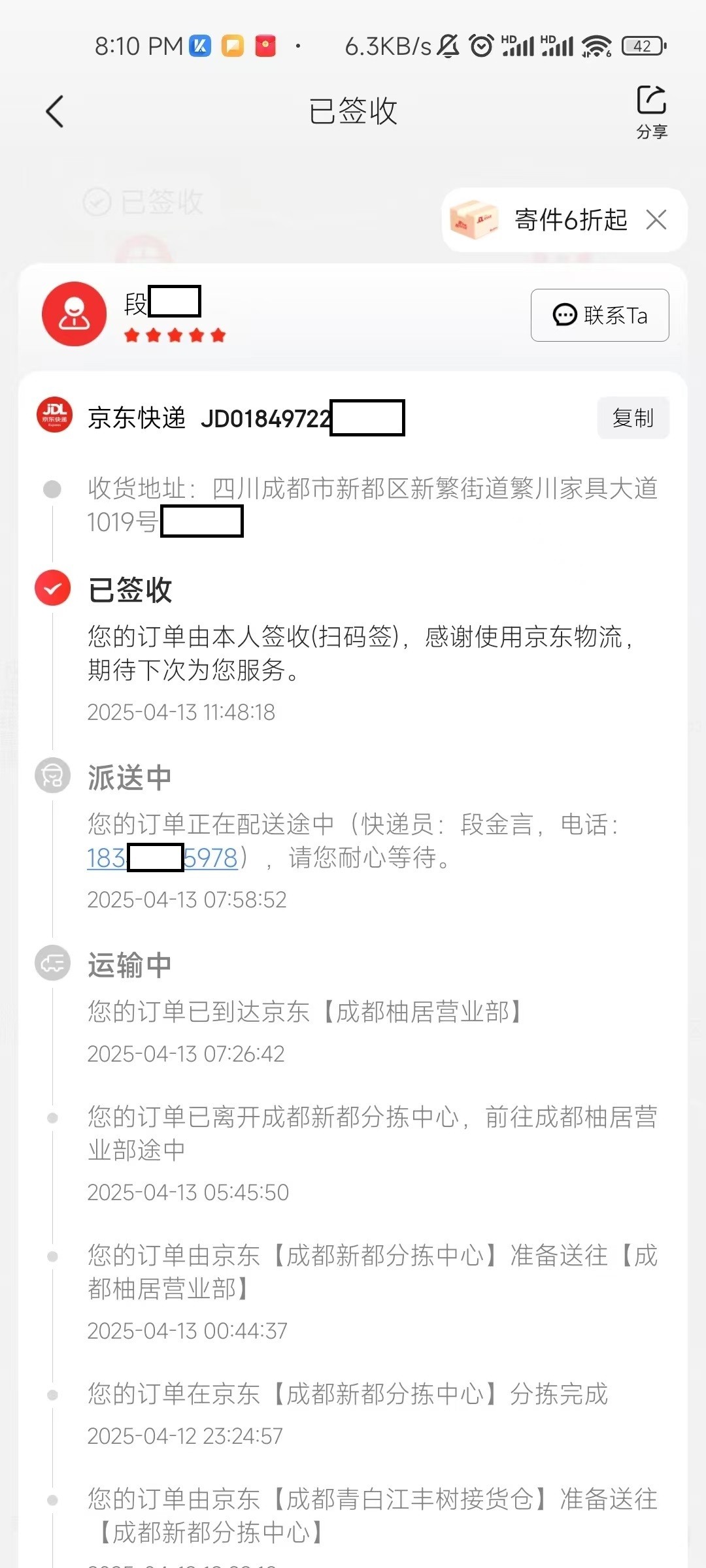
Task: Dismiss the 寄件6折起 banner
Action: tap(656, 220)
